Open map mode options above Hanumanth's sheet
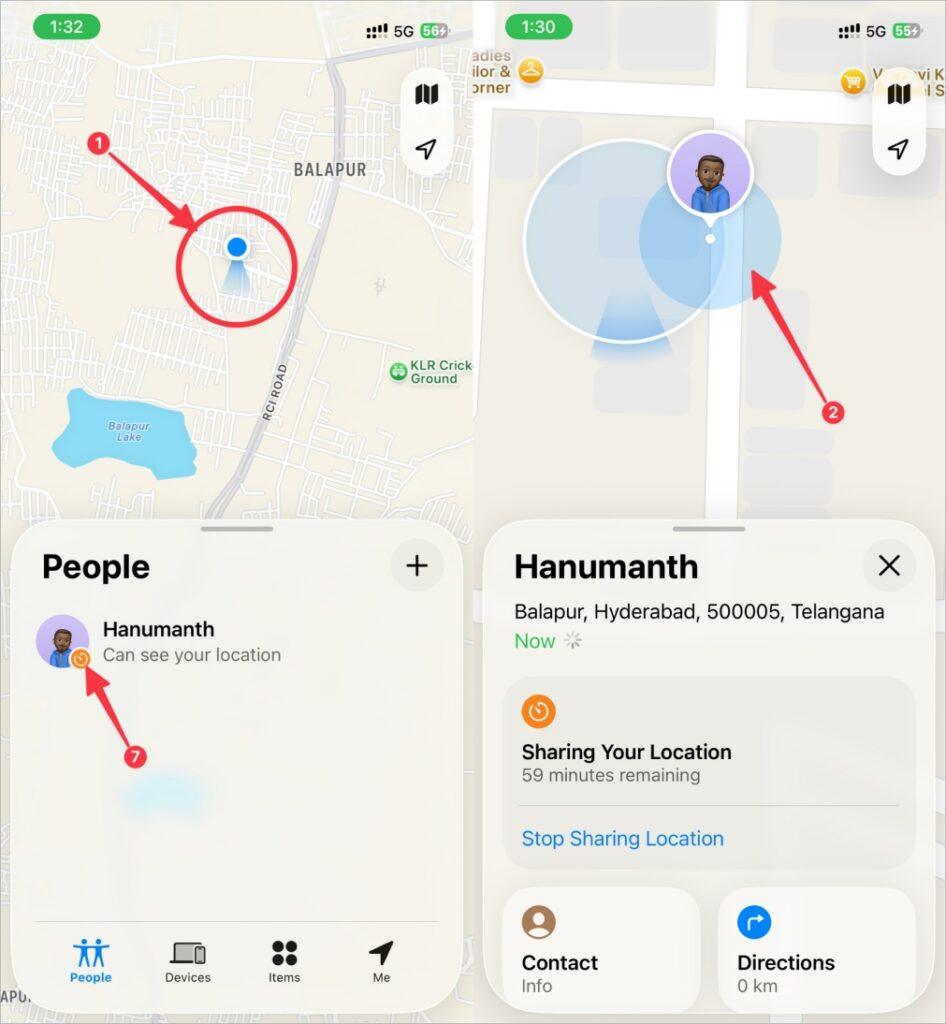Screen dimensions: 946x1024 pyautogui.click(x=898, y=95)
